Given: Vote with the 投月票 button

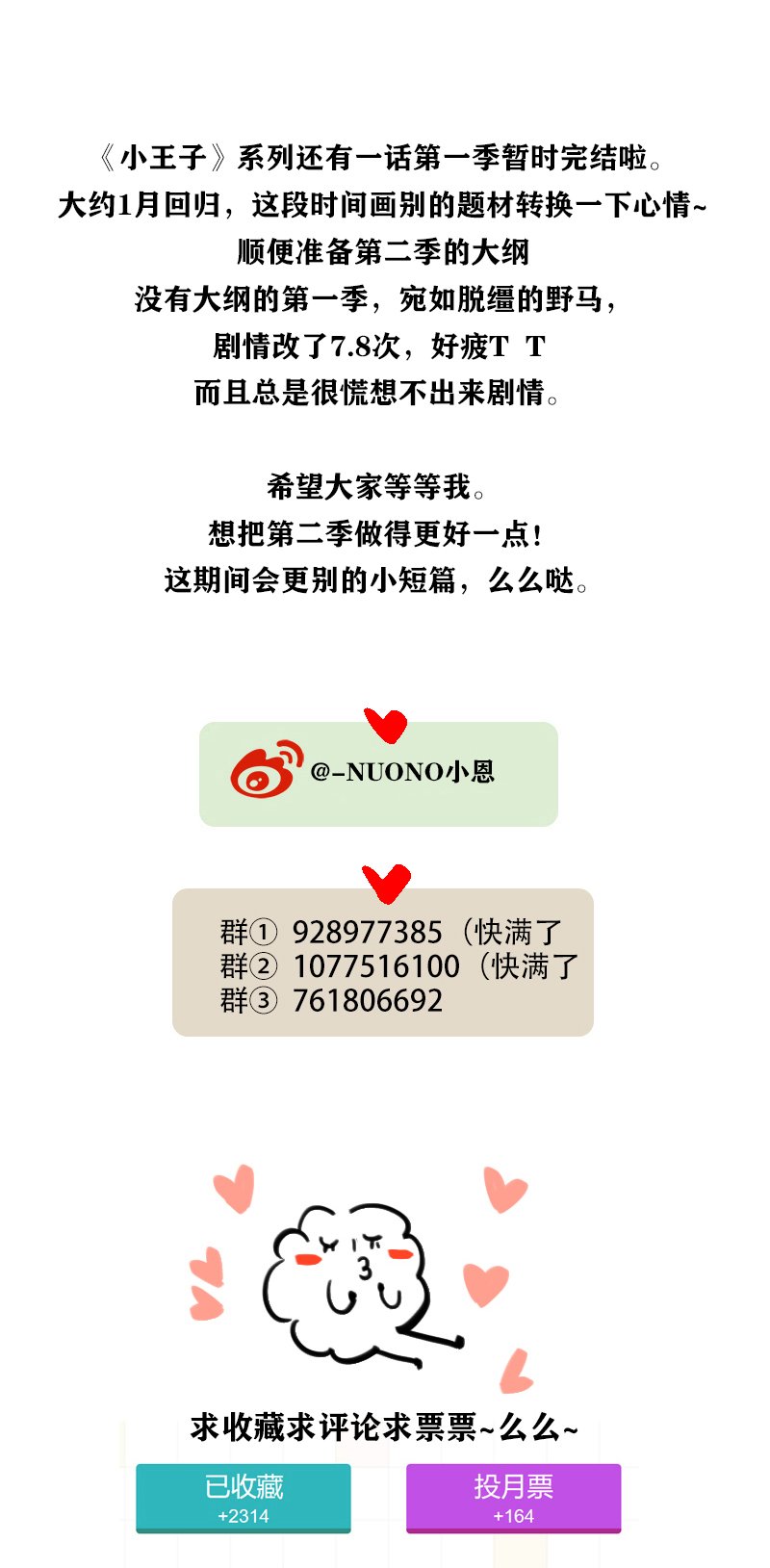Looking at the screenshot, I should pyautogui.click(x=513, y=1497).
